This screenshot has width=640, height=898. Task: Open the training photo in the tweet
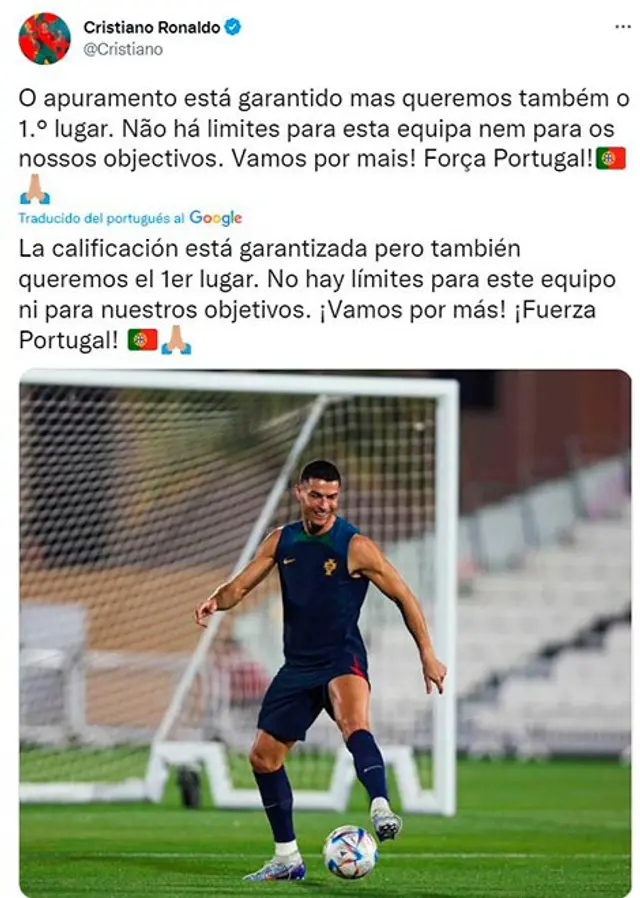click(325, 632)
